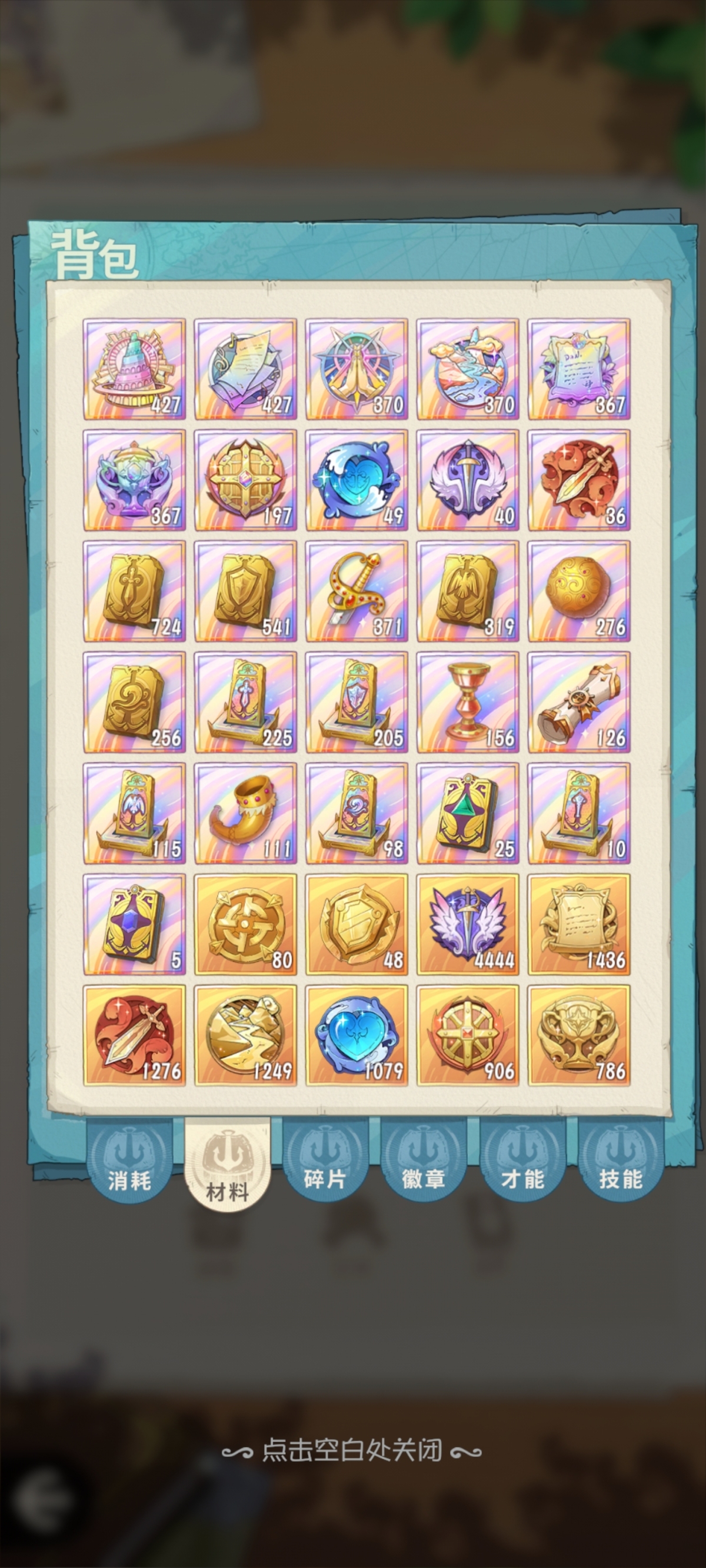This screenshot has width=706, height=1568.
Task: Tap the golden cross shield with 197
Action: pyautogui.click(x=245, y=480)
